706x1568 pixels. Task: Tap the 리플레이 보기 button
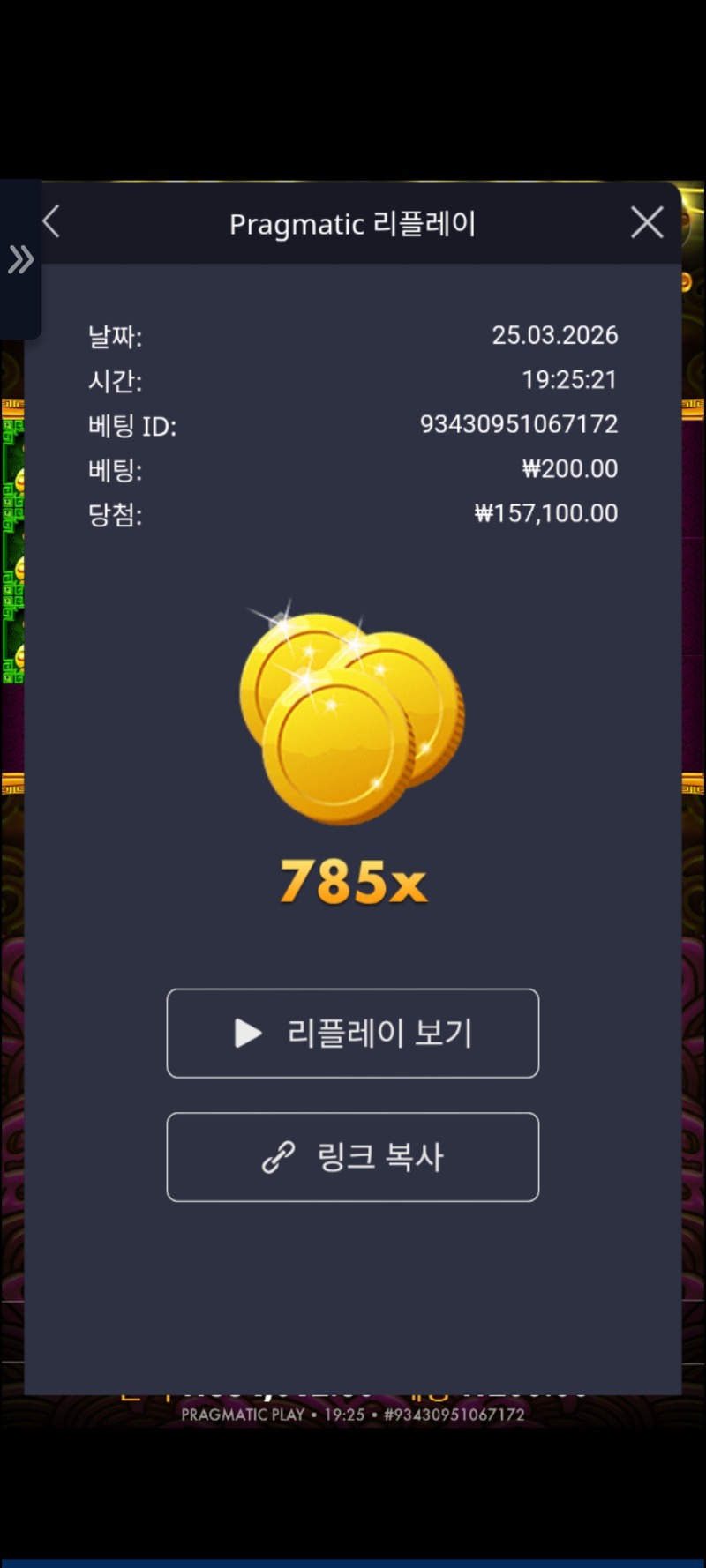pos(353,1034)
